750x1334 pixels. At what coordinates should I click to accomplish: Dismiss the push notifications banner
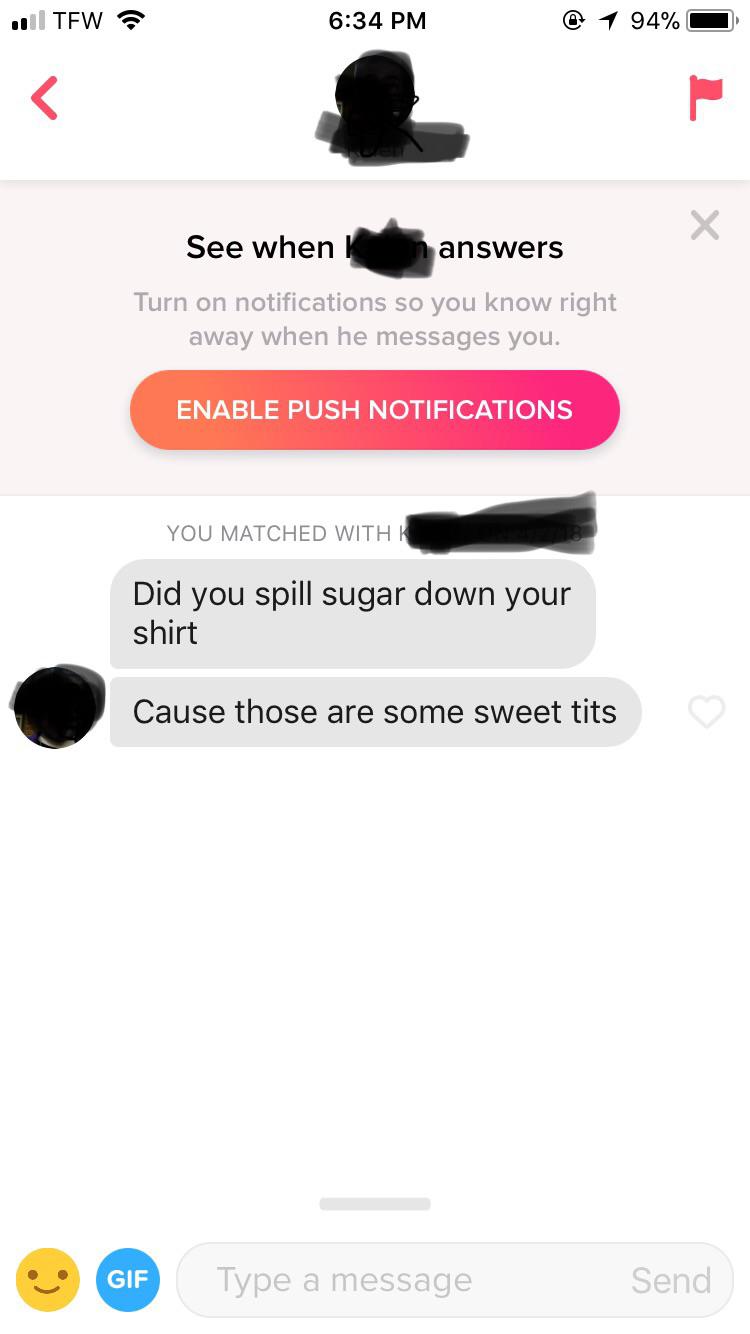pos(705,226)
